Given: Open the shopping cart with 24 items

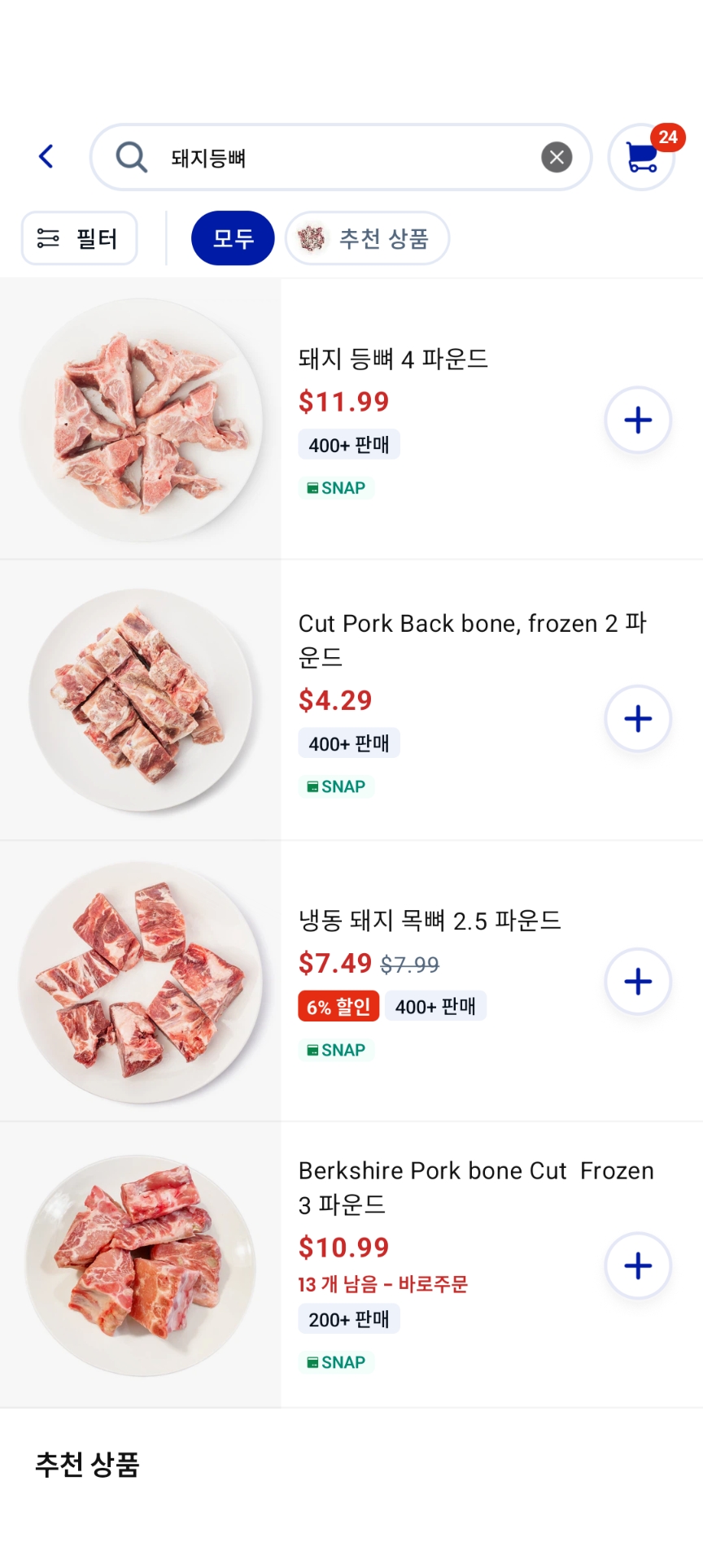Looking at the screenshot, I should pos(642,157).
